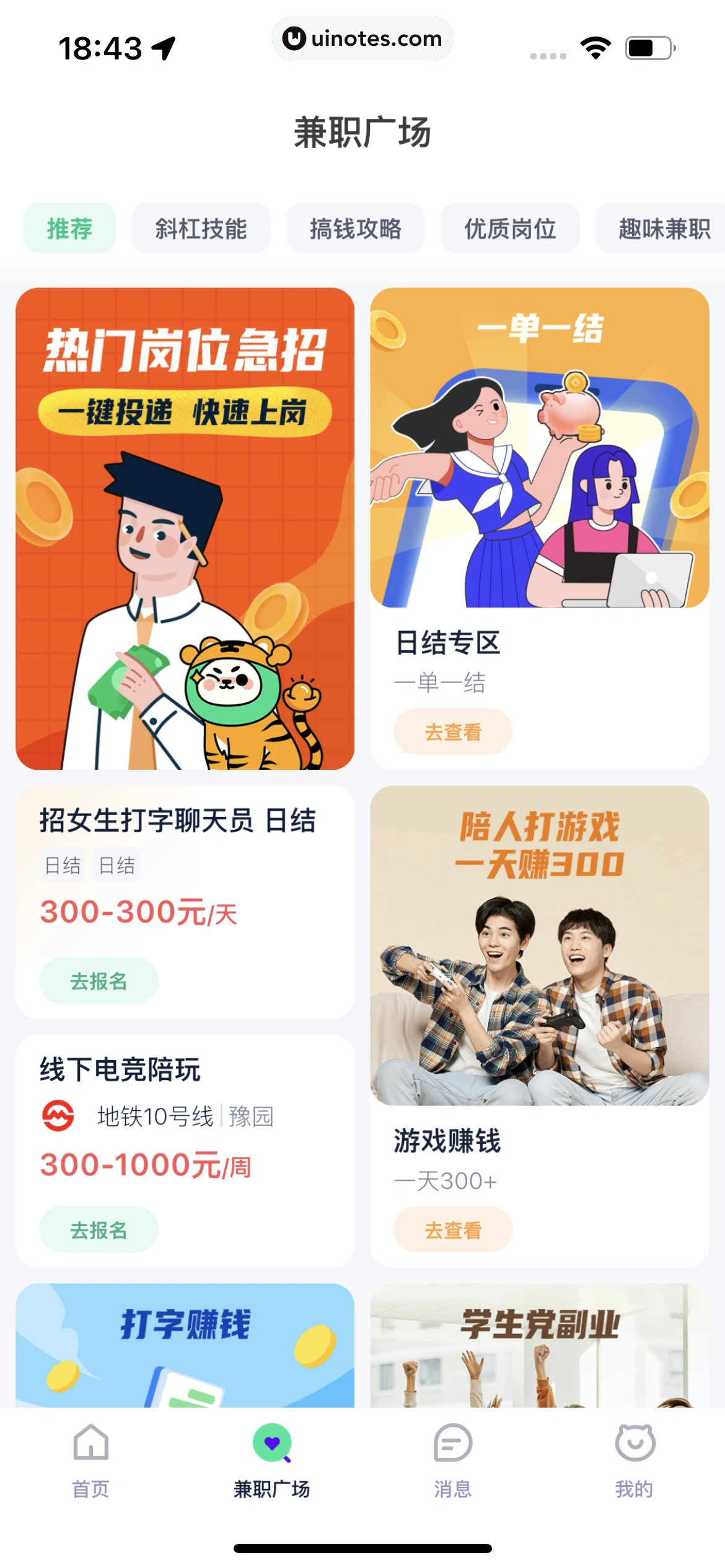This screenshot has height=1568, width=725.
Task: Open the 学生党副业 card
Action: [539, 1345]
